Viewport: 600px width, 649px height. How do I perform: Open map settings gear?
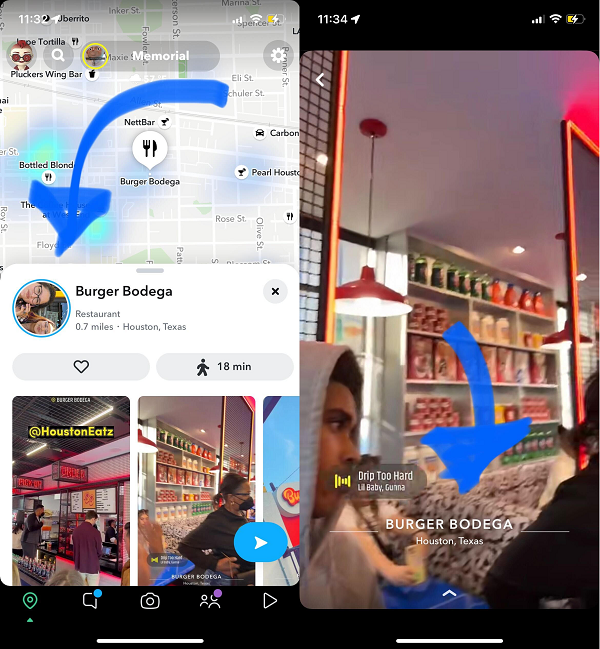pyautogui.click(x=276, y=56)
